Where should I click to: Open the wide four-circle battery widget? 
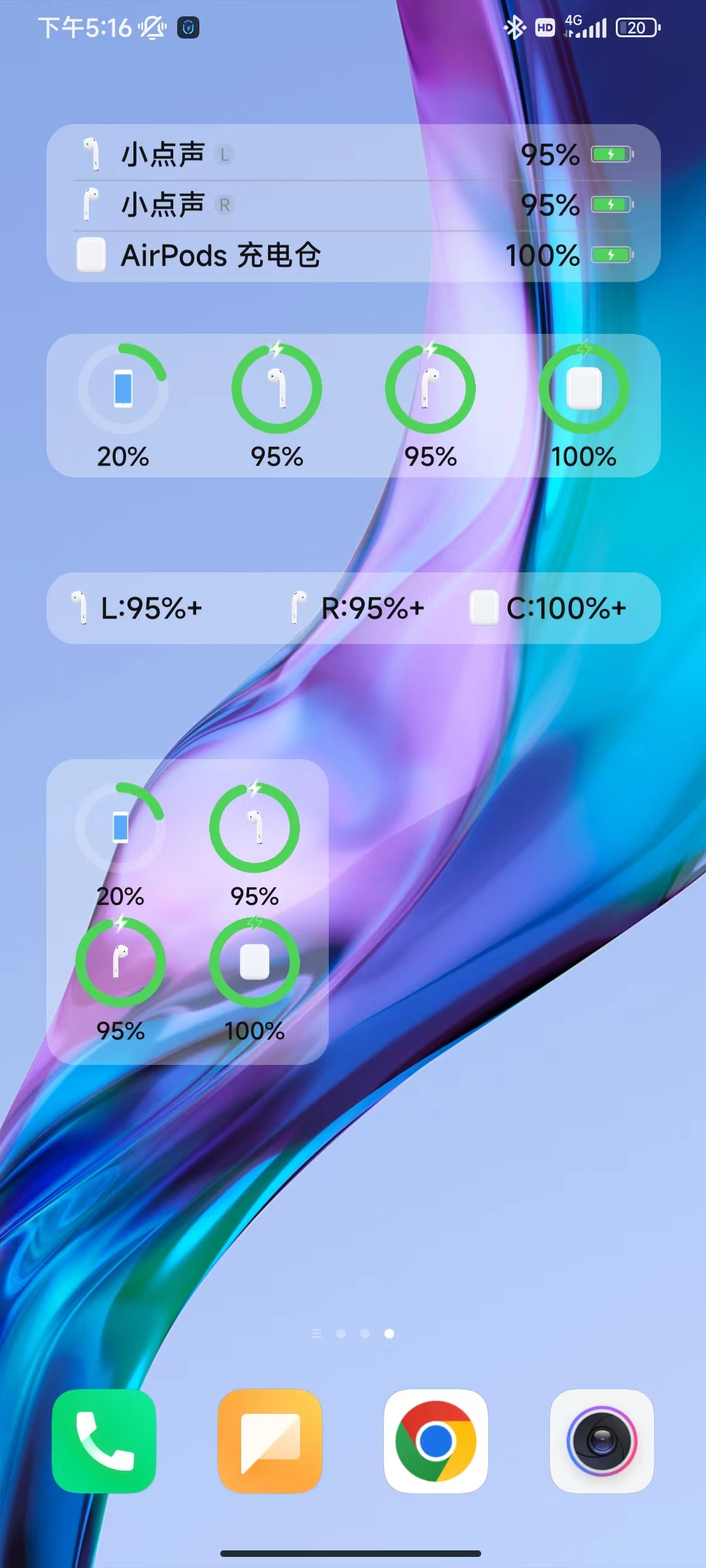point(354,406)
